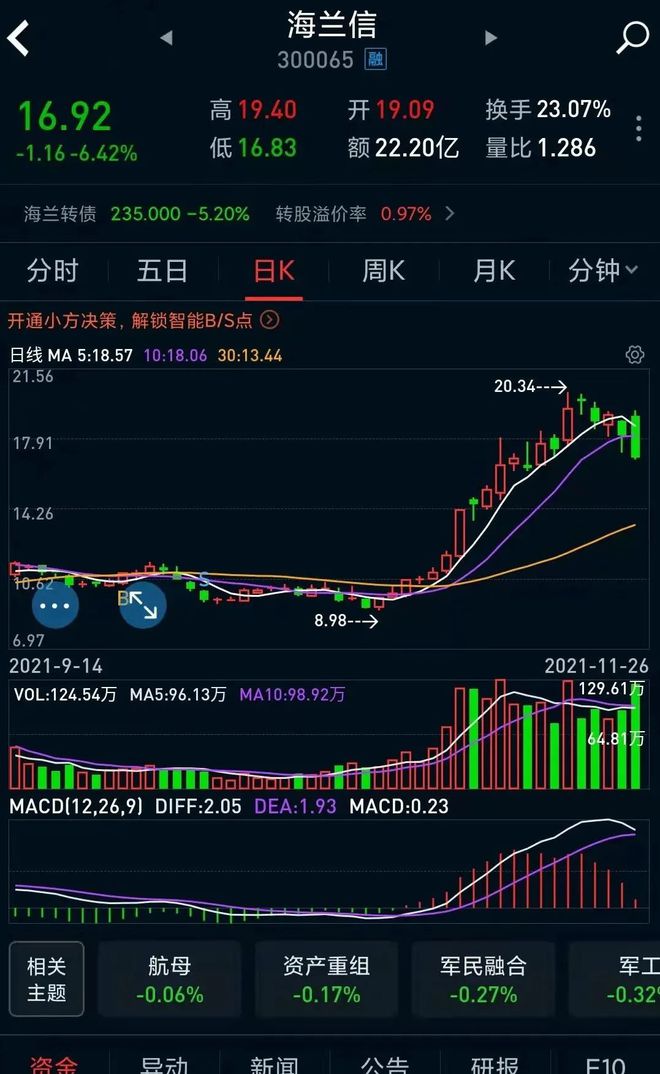
Task: Open 资产重组 related theme
Action: (326, 980)
